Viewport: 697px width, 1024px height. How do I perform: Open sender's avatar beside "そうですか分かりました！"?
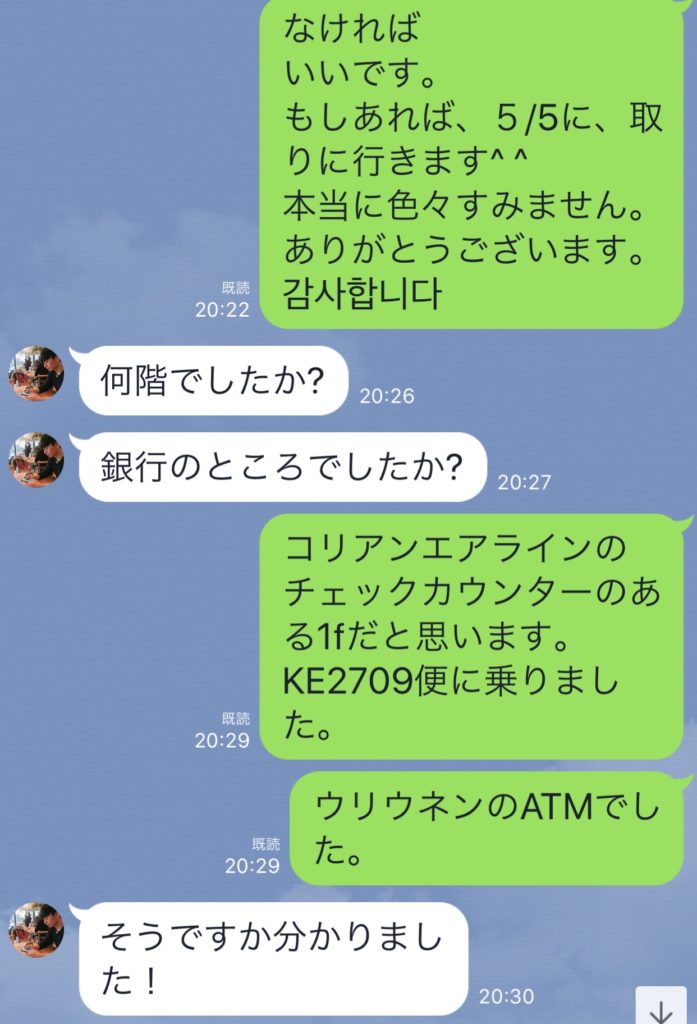point(36,930)
